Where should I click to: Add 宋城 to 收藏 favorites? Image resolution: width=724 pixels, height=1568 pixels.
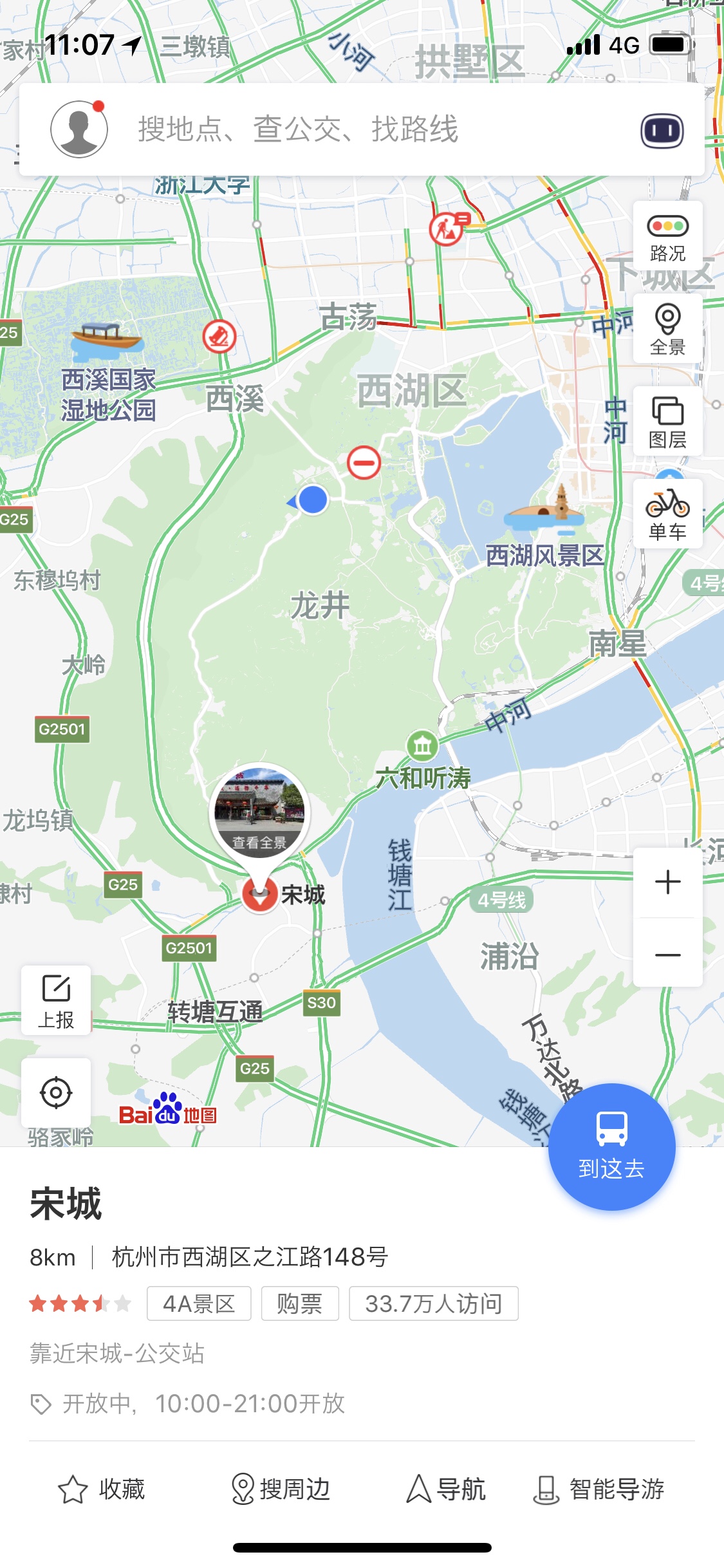click(x=102, y=1489)
